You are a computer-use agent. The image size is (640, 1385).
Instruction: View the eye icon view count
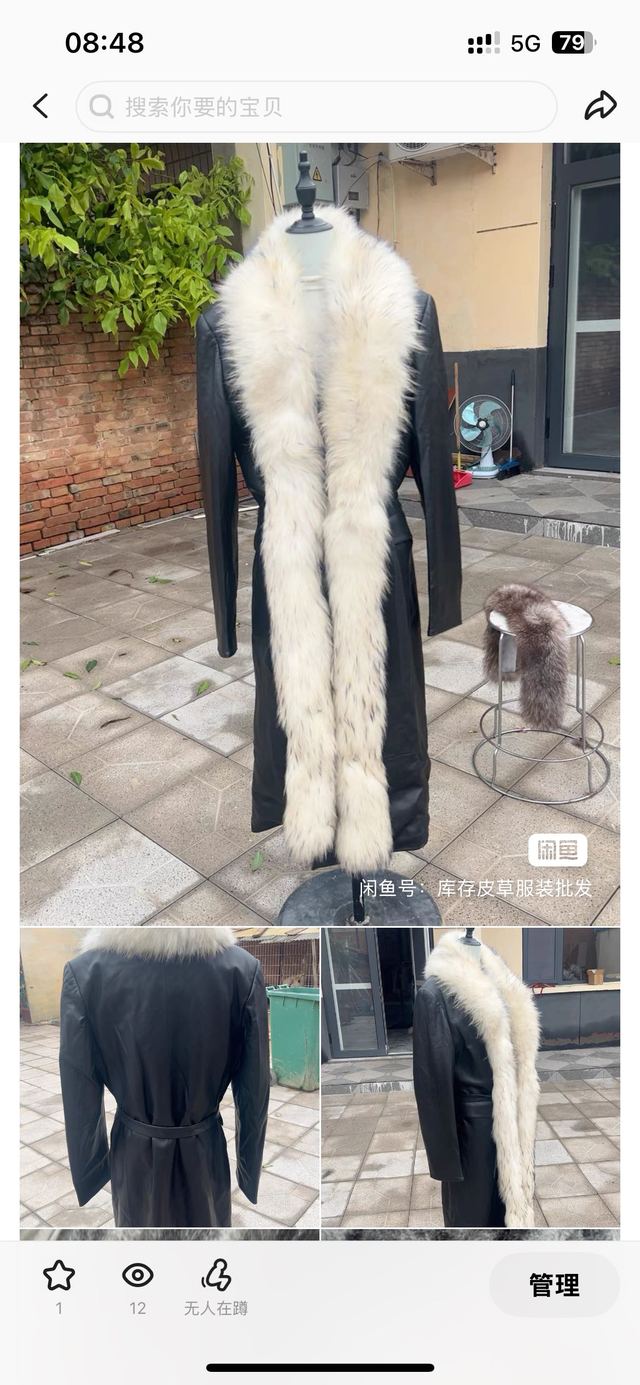[x=137, y=1275]
